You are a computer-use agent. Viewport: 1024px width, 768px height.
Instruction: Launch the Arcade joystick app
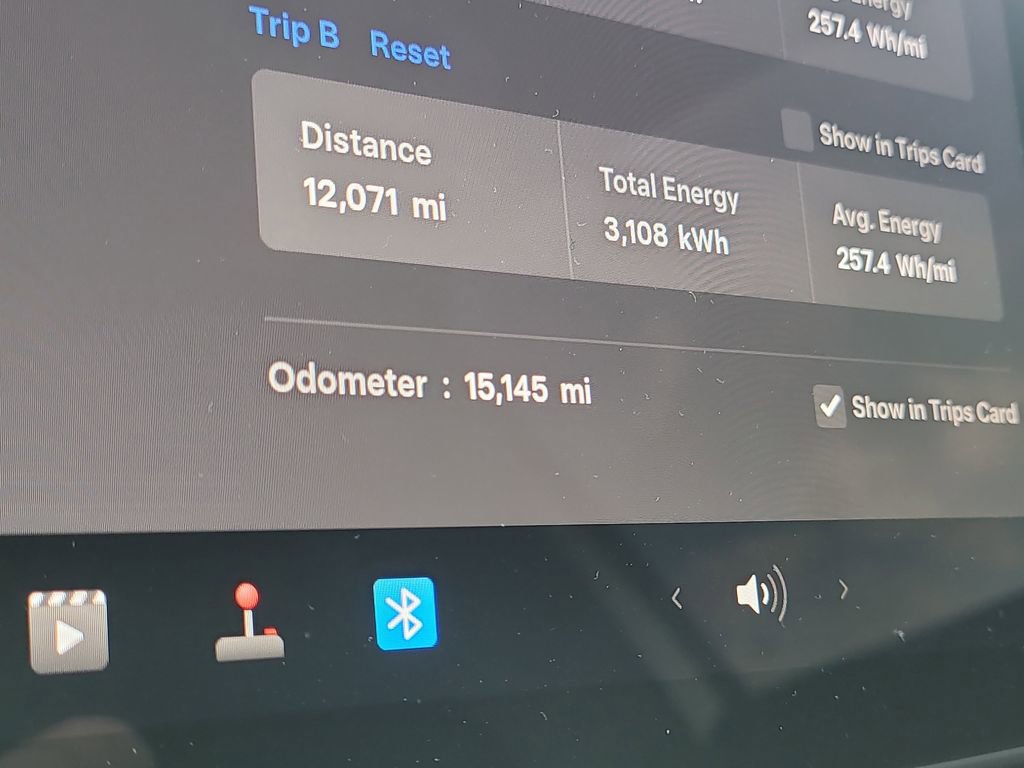(x=248, y=625)
